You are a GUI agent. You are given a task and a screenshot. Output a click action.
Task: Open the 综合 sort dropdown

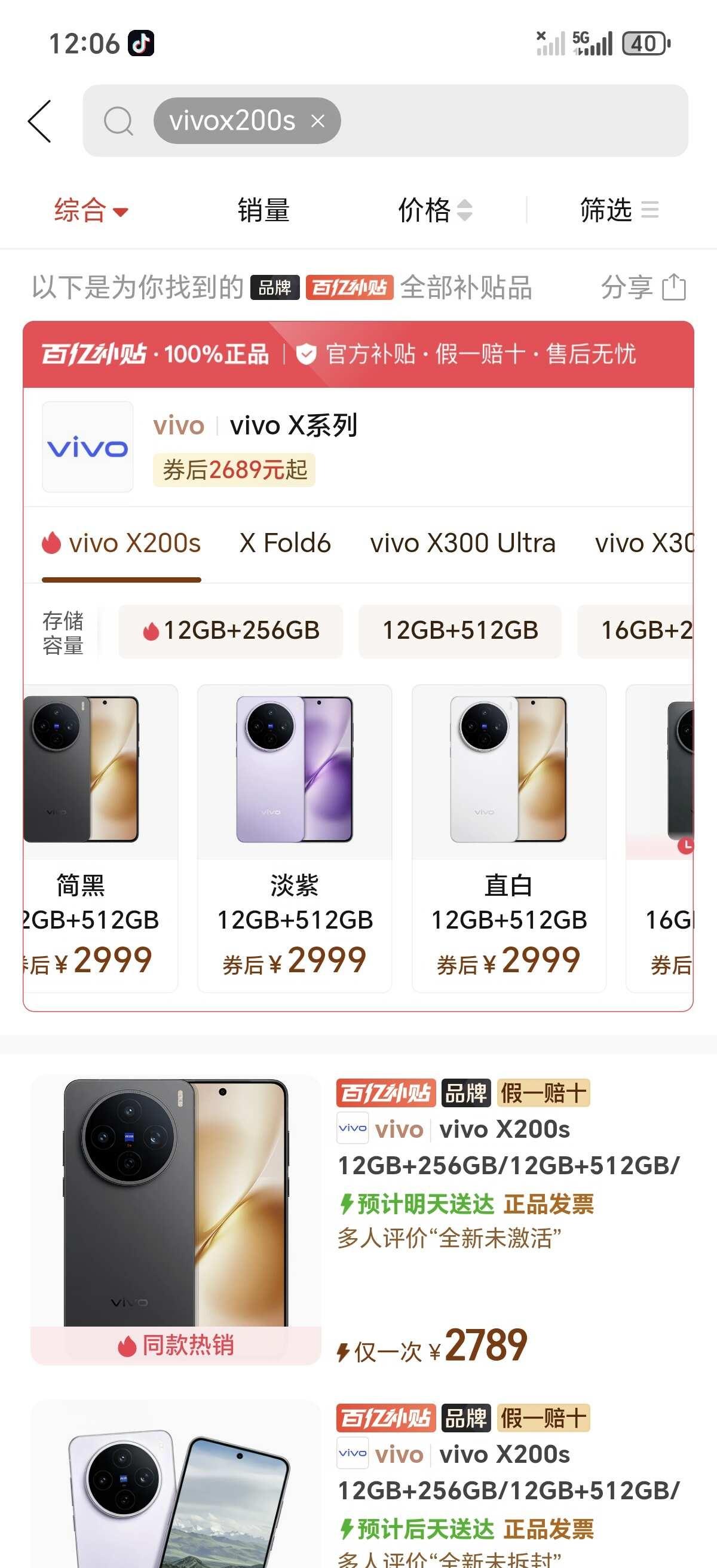coord(91,210)
